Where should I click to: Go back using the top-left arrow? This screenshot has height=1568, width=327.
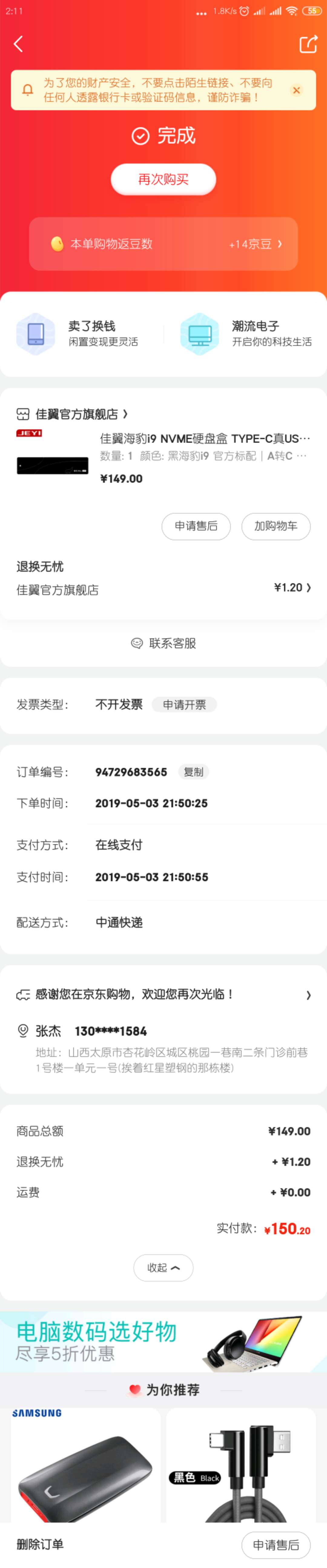18,44
